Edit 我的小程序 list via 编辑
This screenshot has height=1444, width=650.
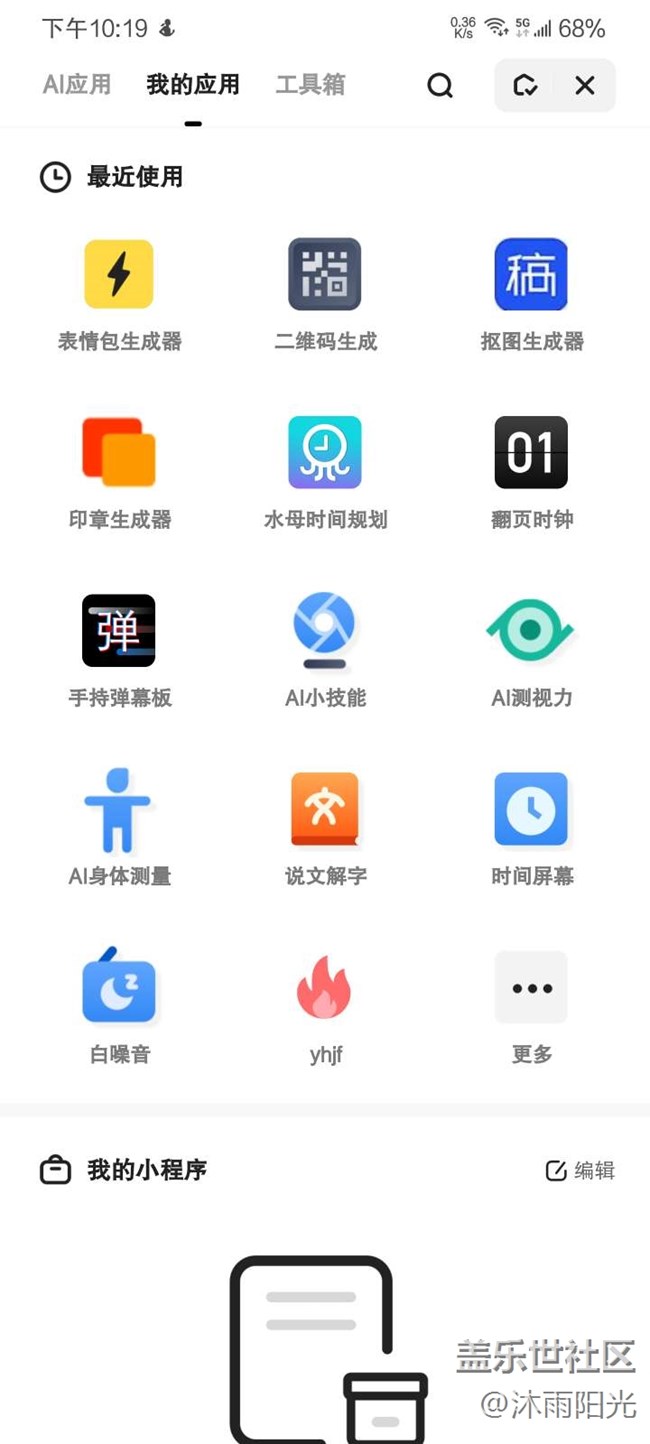point(580,1170)
